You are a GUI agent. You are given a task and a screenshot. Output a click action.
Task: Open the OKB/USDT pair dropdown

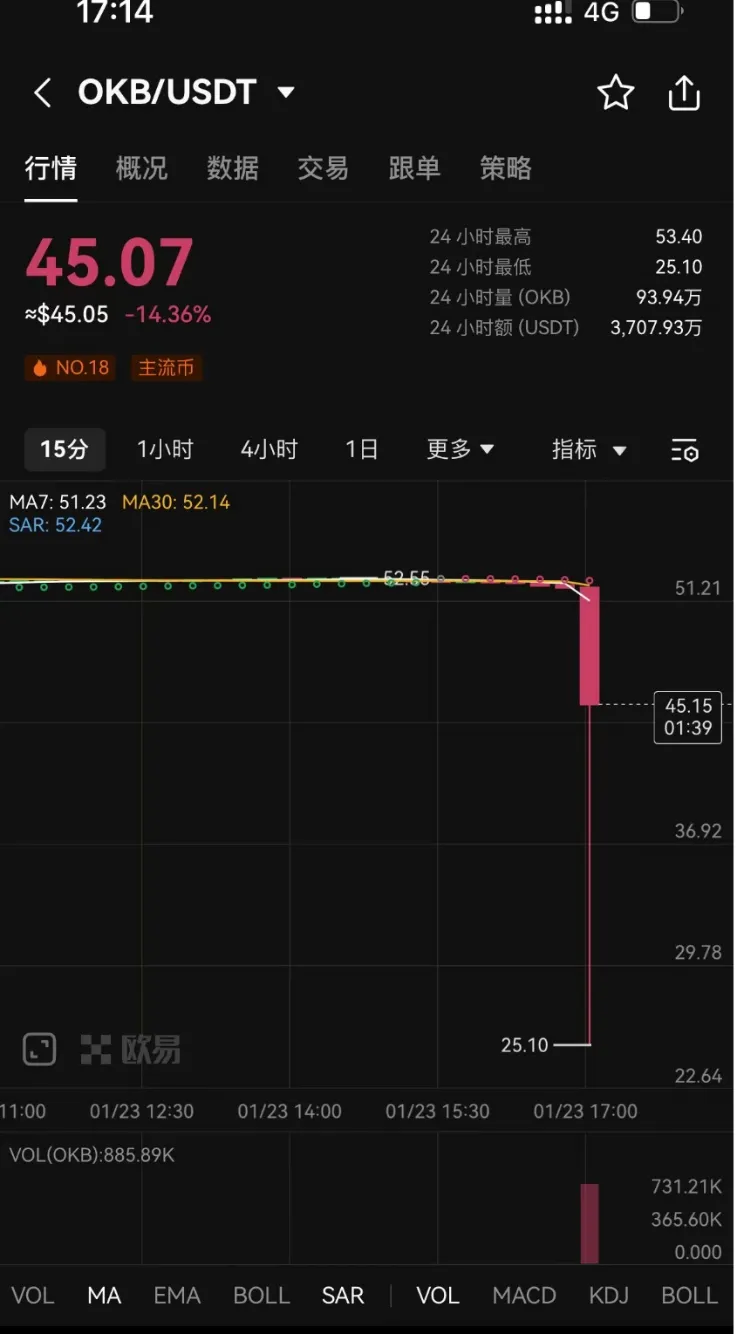(x=285, y=93)
